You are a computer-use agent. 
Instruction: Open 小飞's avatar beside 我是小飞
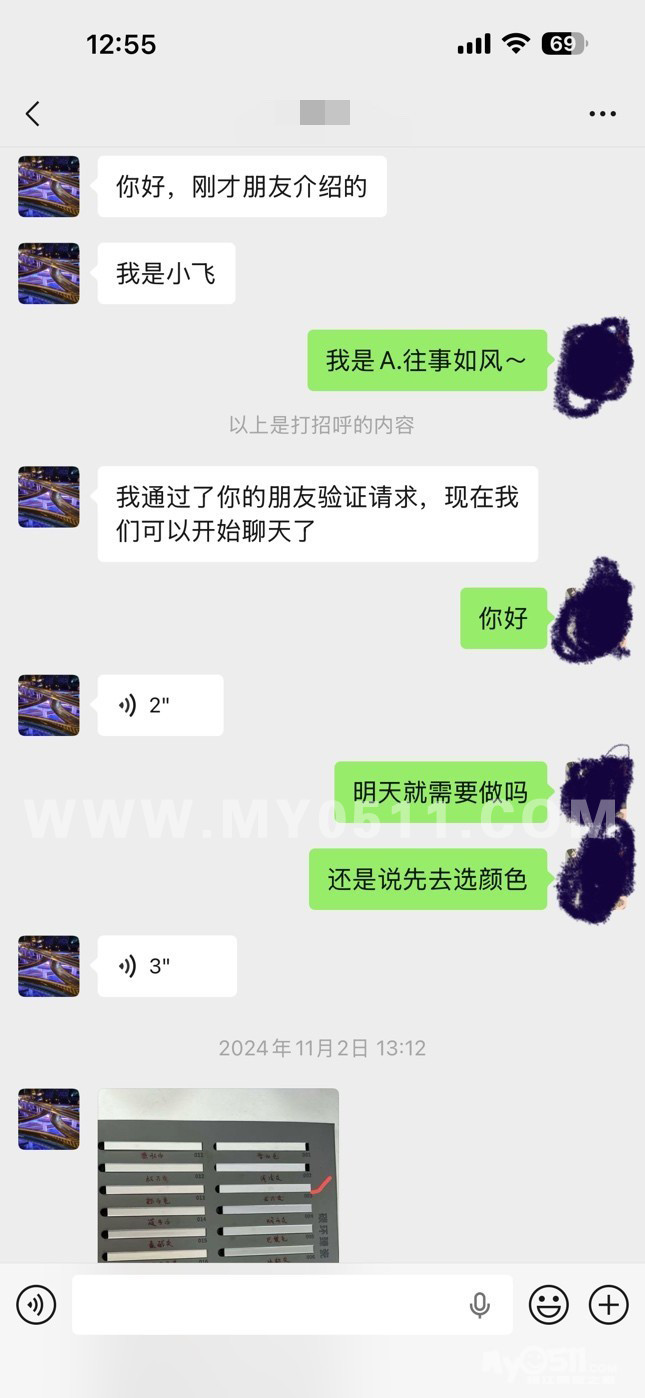[49, 273]
